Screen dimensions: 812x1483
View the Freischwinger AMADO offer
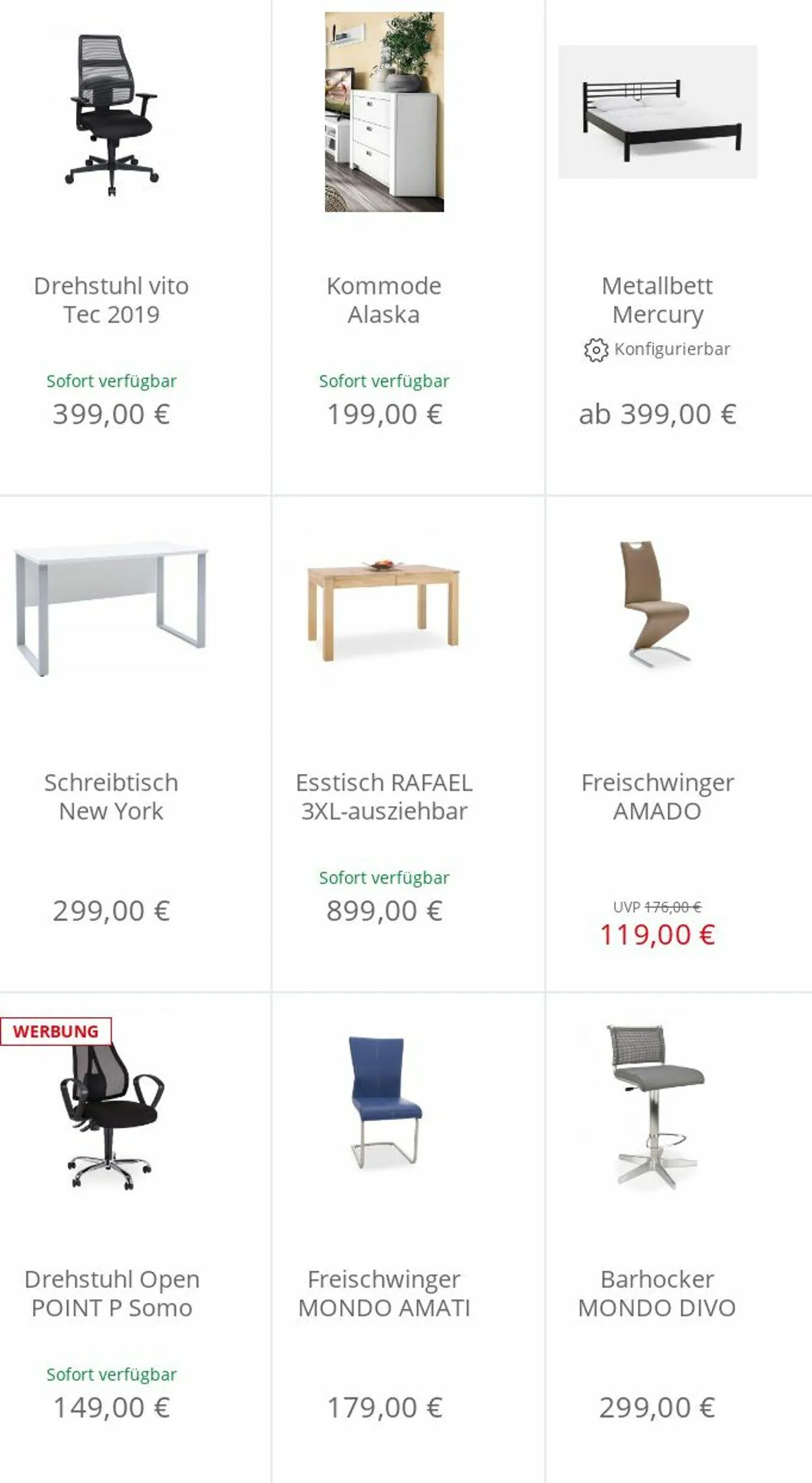tap(657, 796)
